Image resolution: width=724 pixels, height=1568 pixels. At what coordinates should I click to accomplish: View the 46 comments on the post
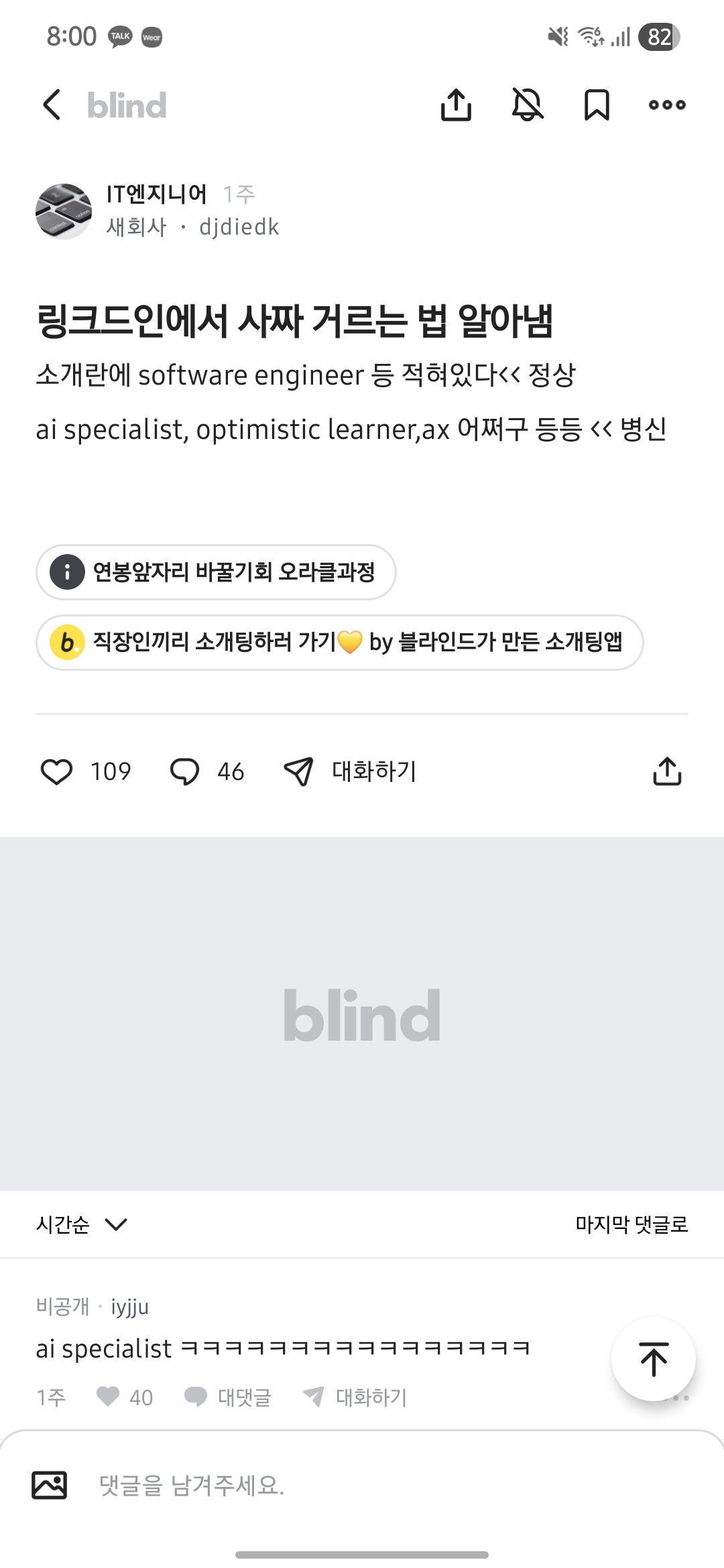(185, 772)
